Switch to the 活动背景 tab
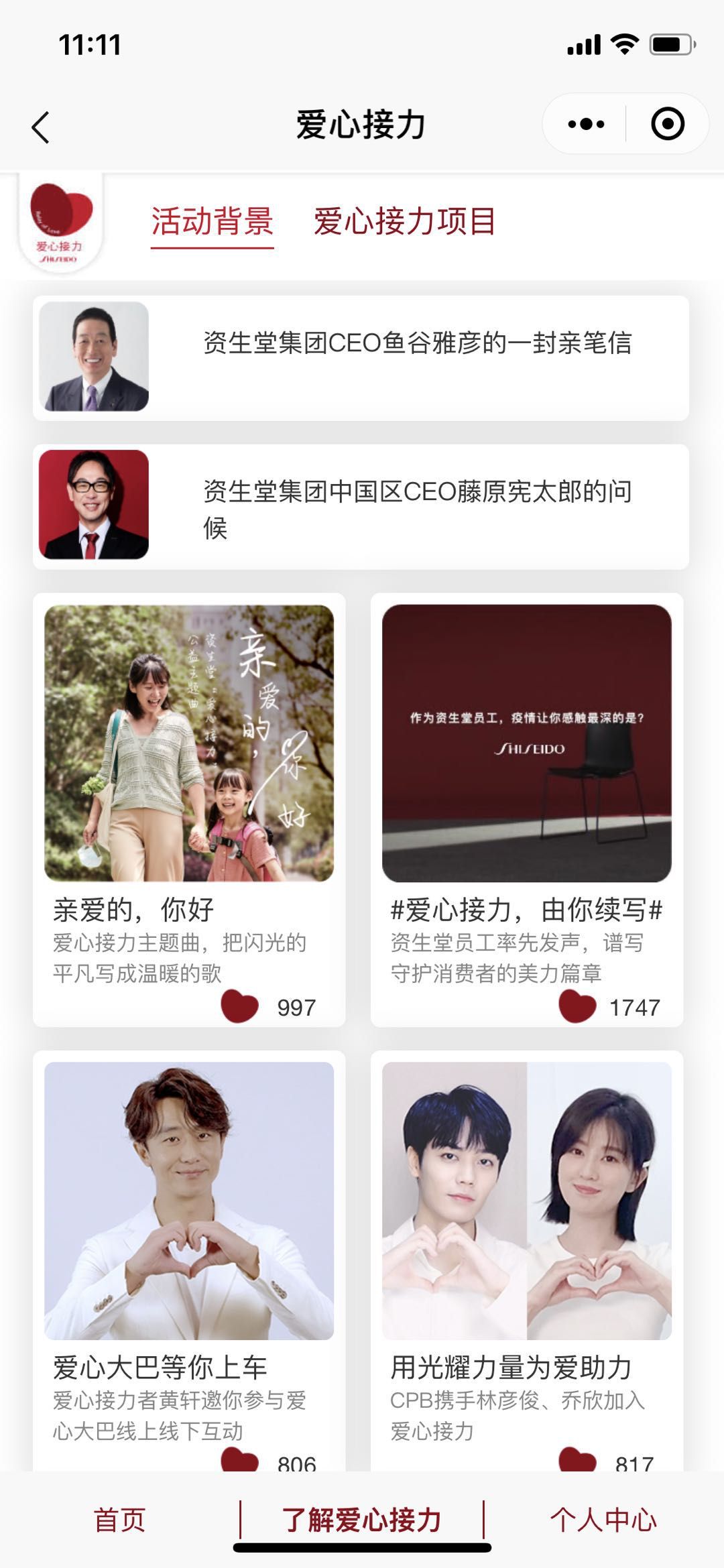This screenshot has width=724, height=1568. tap(212, 222)
